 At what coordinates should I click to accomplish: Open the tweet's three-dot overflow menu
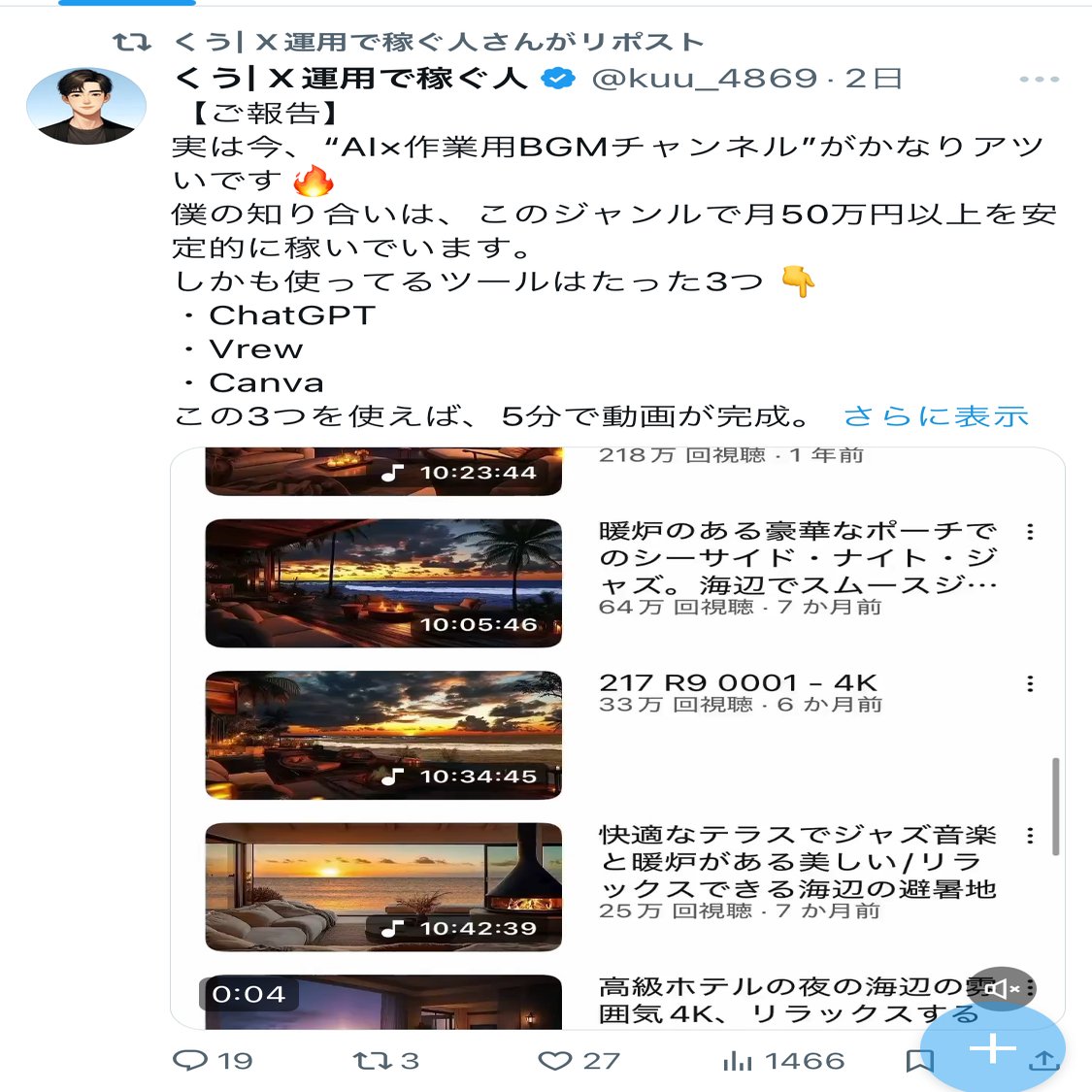pyautogui.click(x=1039, y=80)
